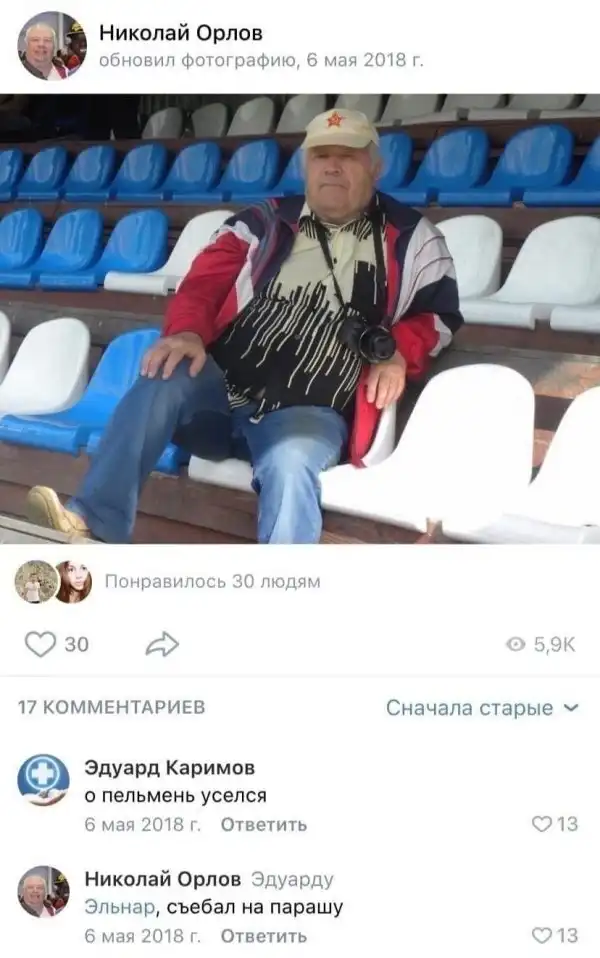This screenshot has width=600, height=958.
Task: Open Эдуард Каримов's profile
Action: [168, 768]
